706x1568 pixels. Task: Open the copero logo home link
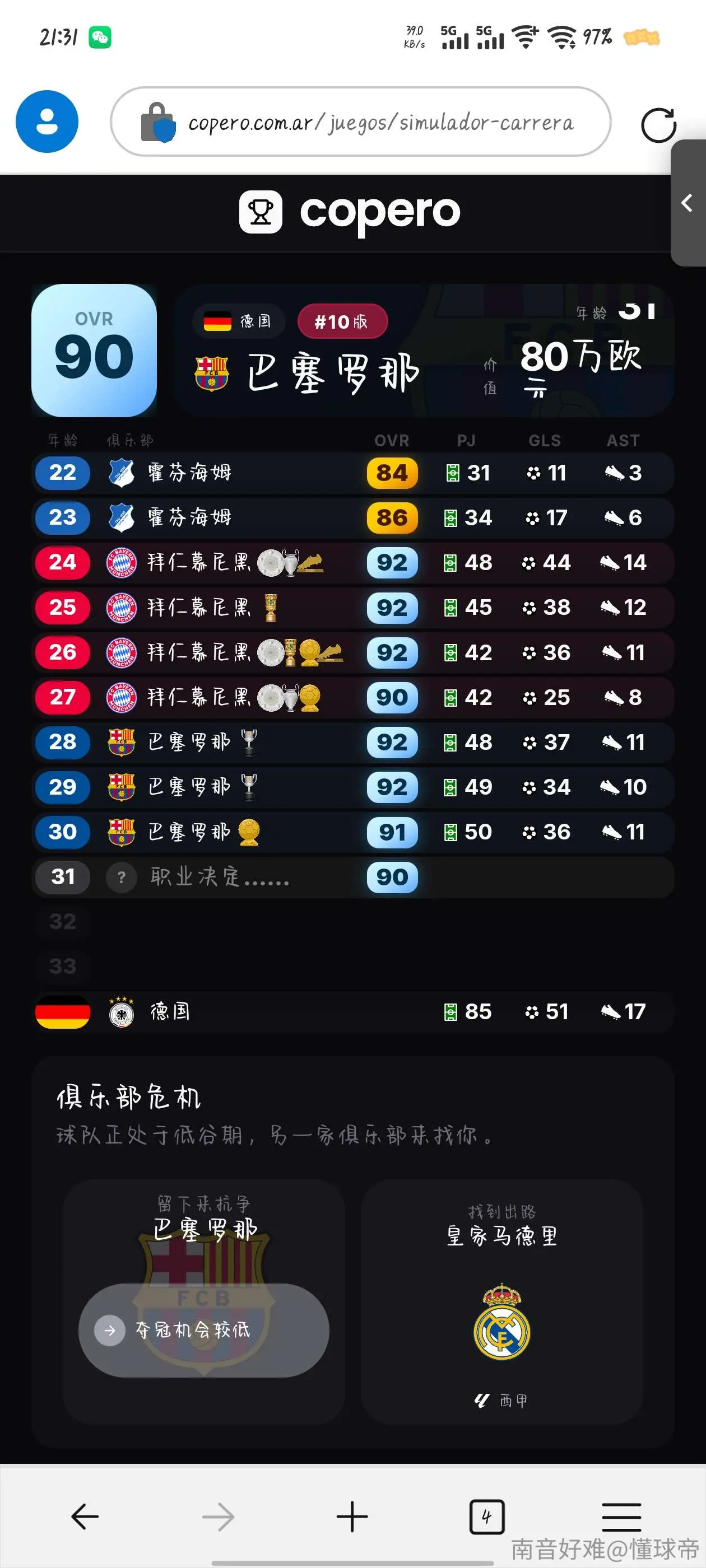tap(350, 212)
